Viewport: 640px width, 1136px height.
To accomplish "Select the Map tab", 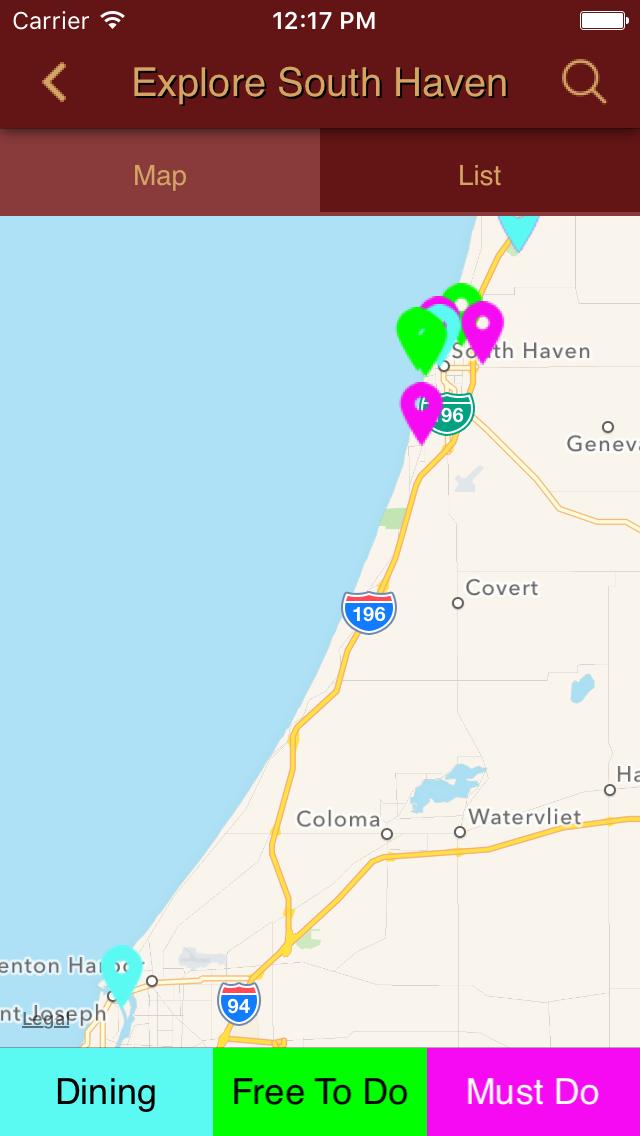I will (x=160, y=176).
